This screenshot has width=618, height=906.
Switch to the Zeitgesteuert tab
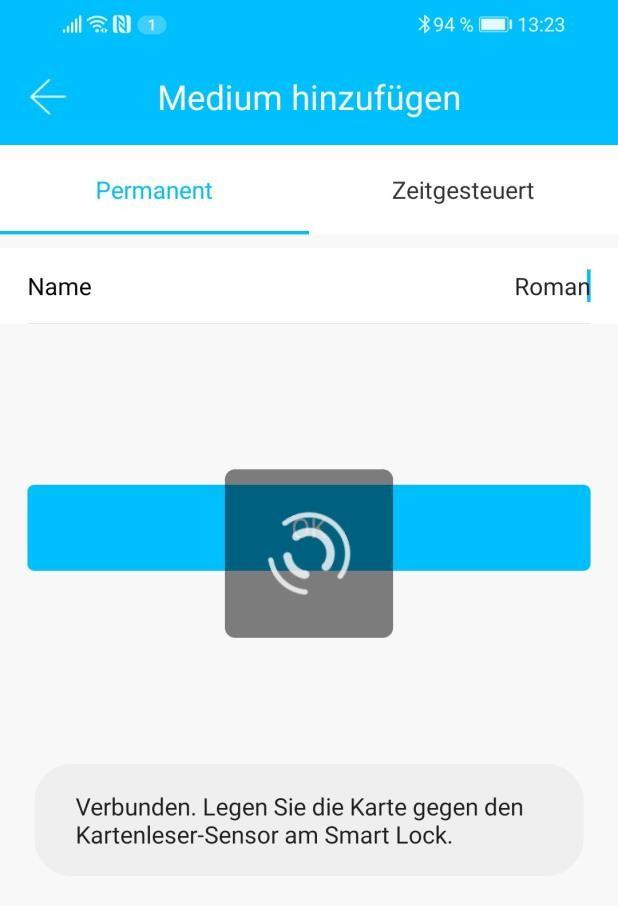click(x=462, y=190)
